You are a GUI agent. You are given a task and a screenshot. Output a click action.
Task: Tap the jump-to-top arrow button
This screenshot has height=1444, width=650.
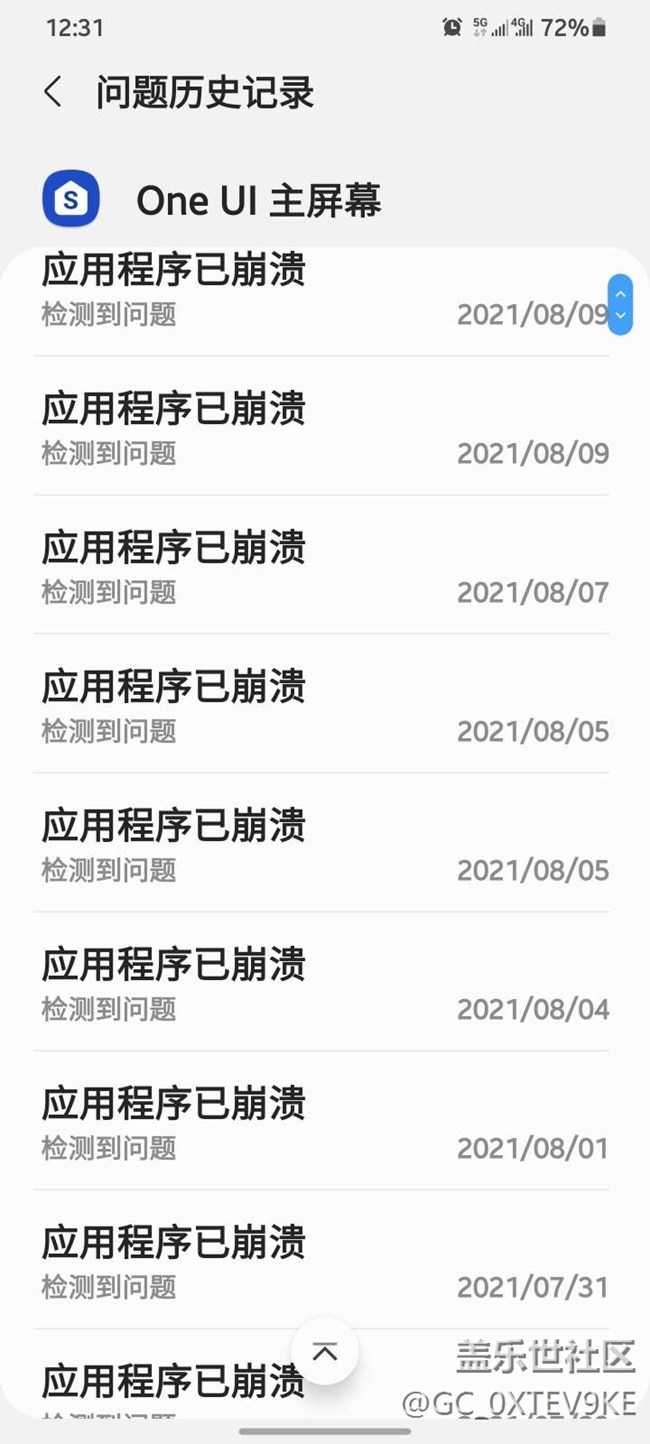coord(324,1351)
